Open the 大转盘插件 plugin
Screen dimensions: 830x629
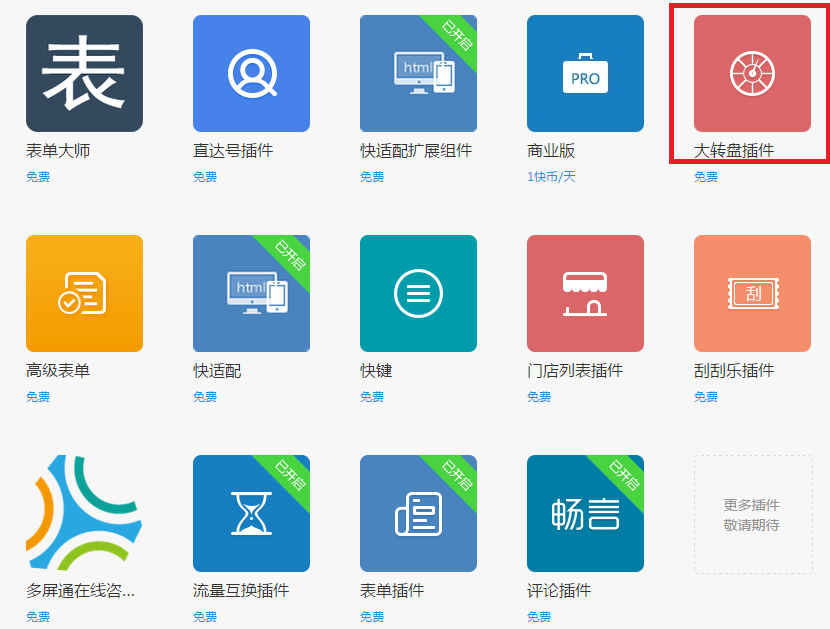[752, 73]
